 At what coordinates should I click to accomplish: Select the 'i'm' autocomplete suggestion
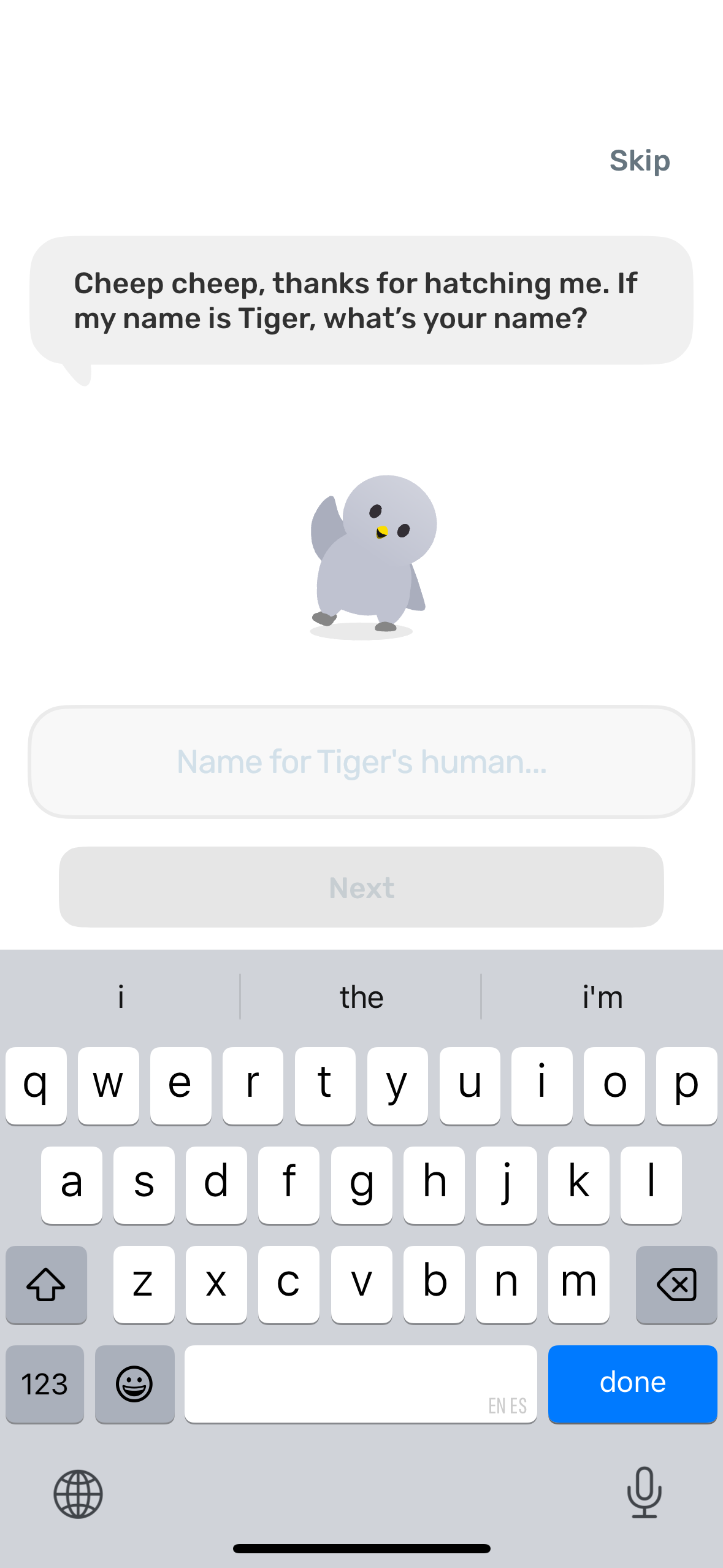click(x=602, y=997)
